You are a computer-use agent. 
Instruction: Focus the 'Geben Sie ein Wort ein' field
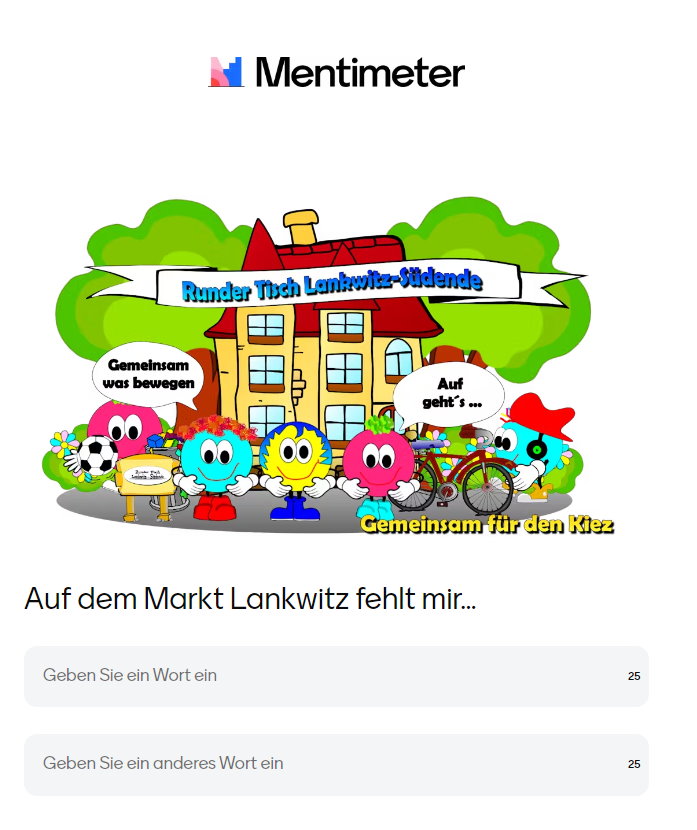coord(320,676)
